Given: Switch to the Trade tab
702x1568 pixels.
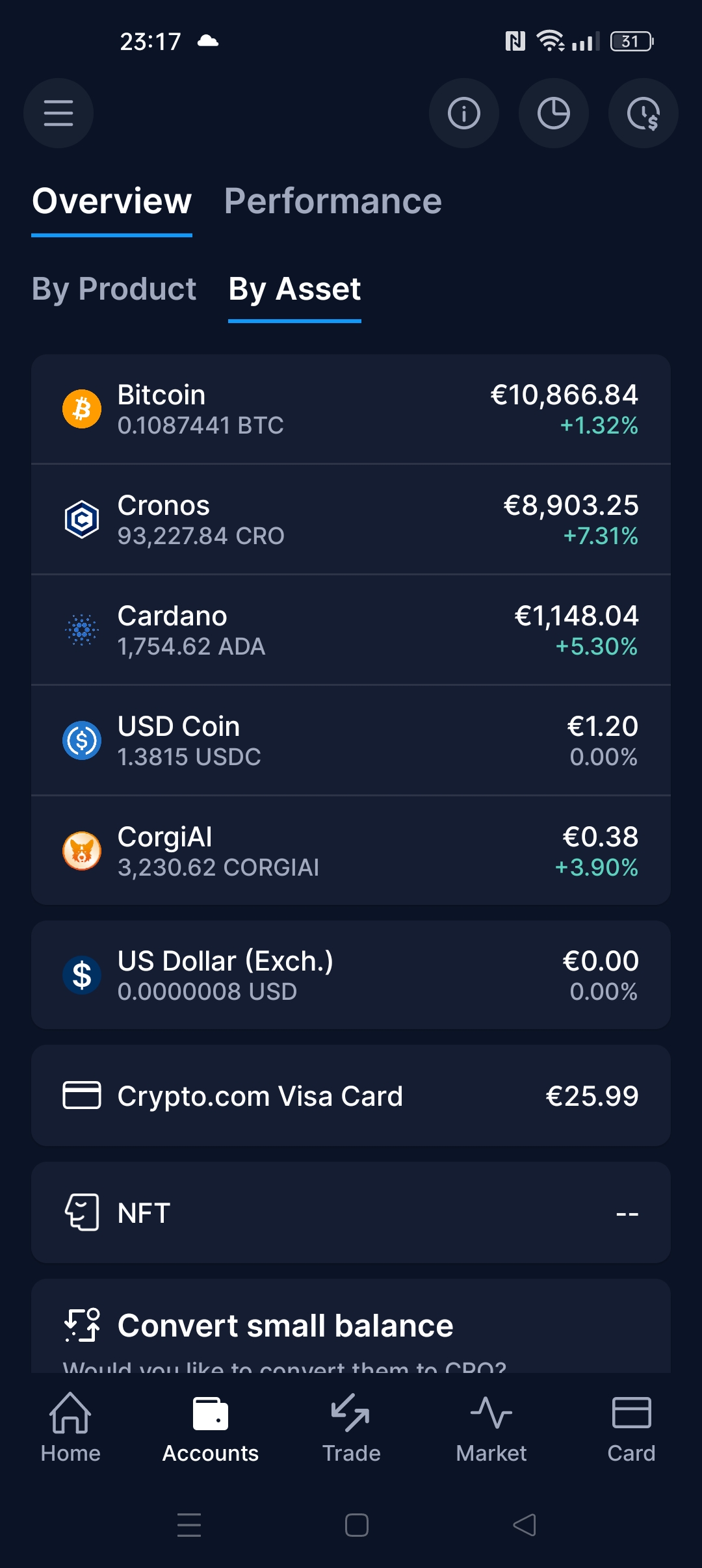Looking at the screenshot, I should pos(351,1428).
